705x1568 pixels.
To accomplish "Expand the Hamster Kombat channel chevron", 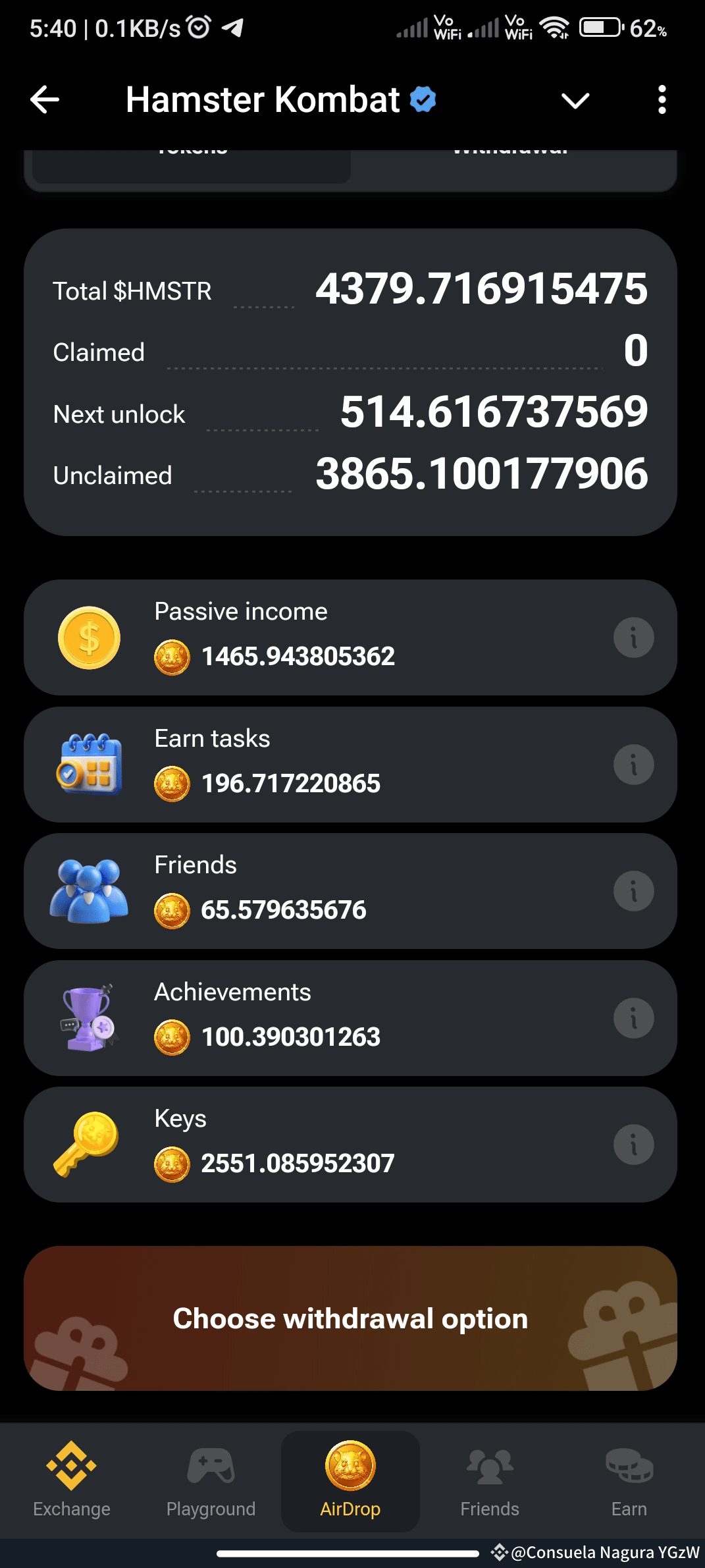I will pos(575,100).
